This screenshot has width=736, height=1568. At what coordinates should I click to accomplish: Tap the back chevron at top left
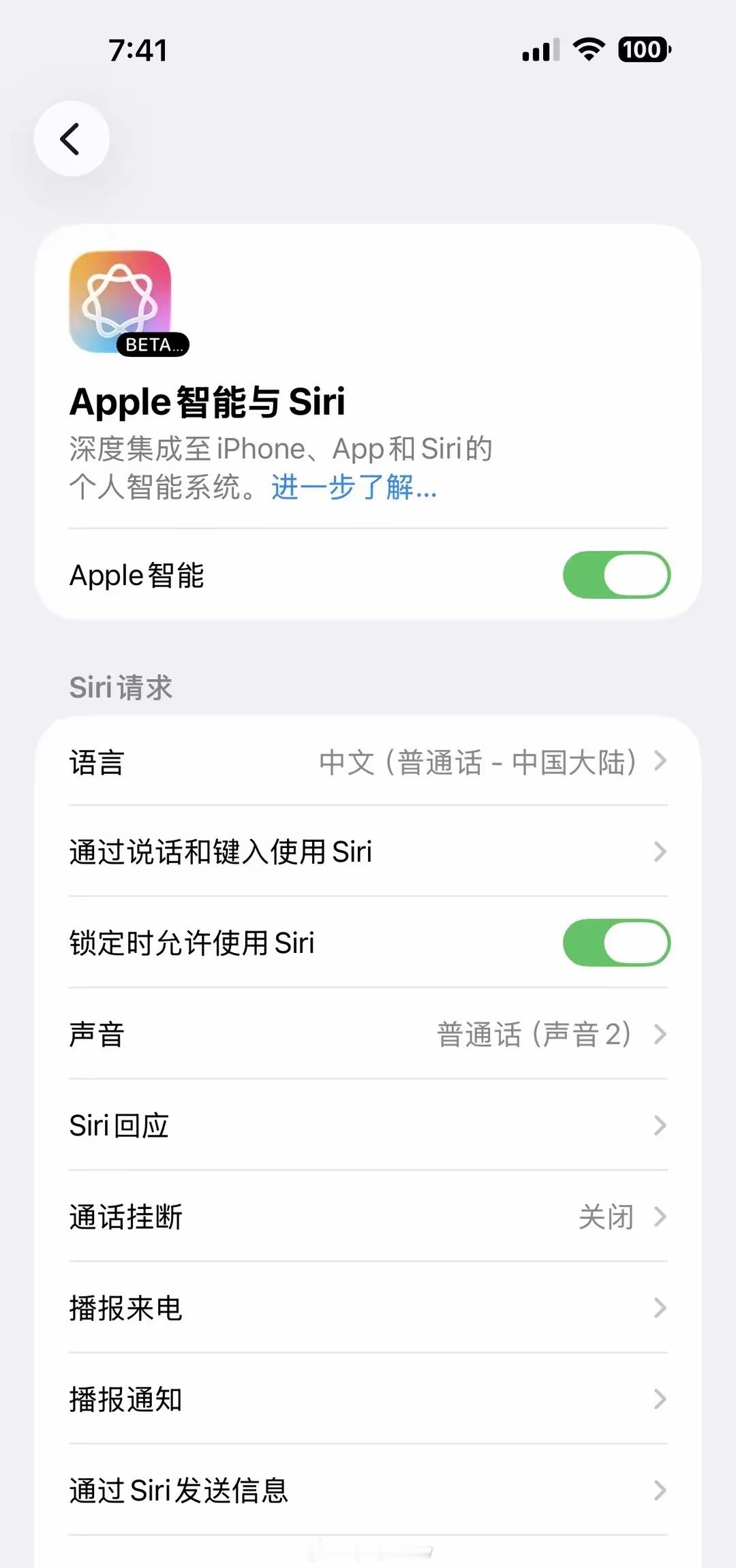[72, 138]
